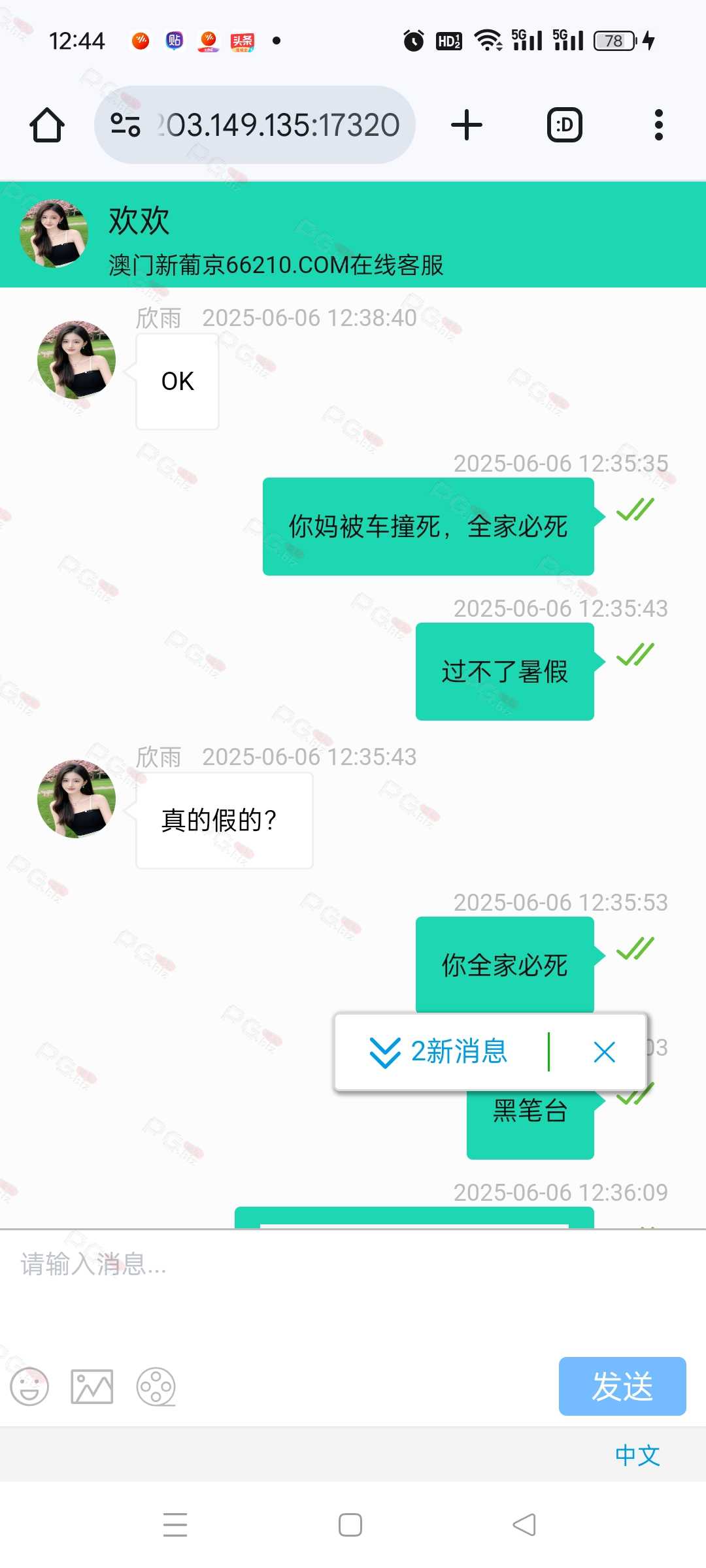The height and width of the screenshot is (1568, 706).
Task: Open a new browser tab with plus icon
Action: pos(467,125)
